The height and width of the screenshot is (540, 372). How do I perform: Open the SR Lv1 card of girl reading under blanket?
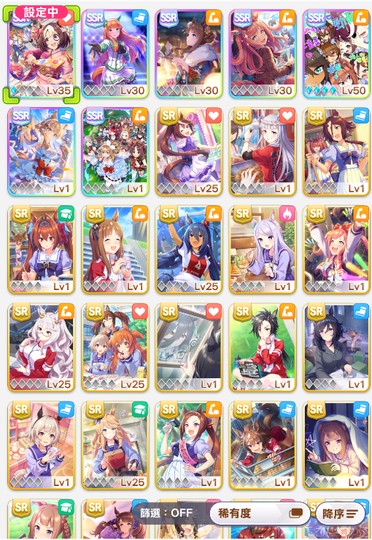(336, 445)
